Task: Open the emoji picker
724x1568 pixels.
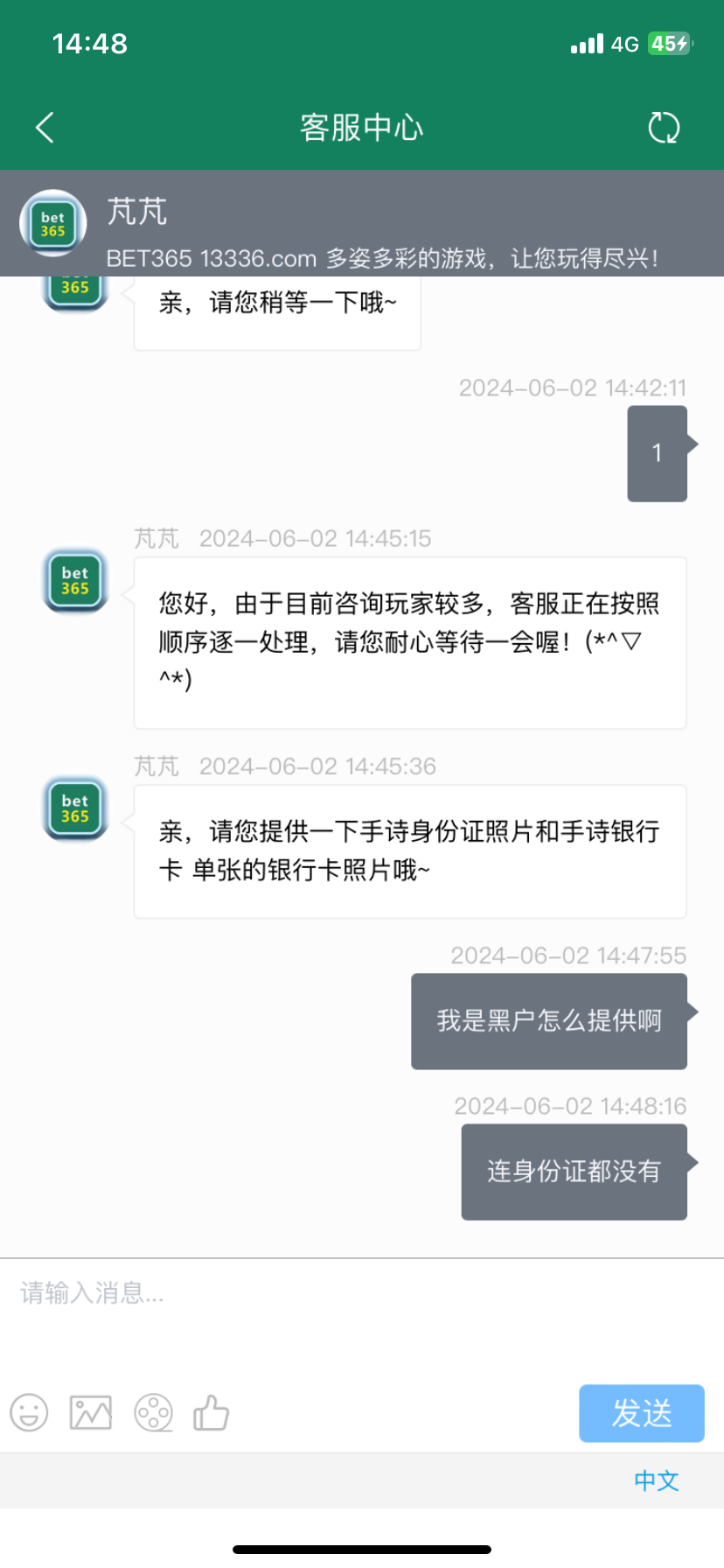Action: coord(29,1412)
